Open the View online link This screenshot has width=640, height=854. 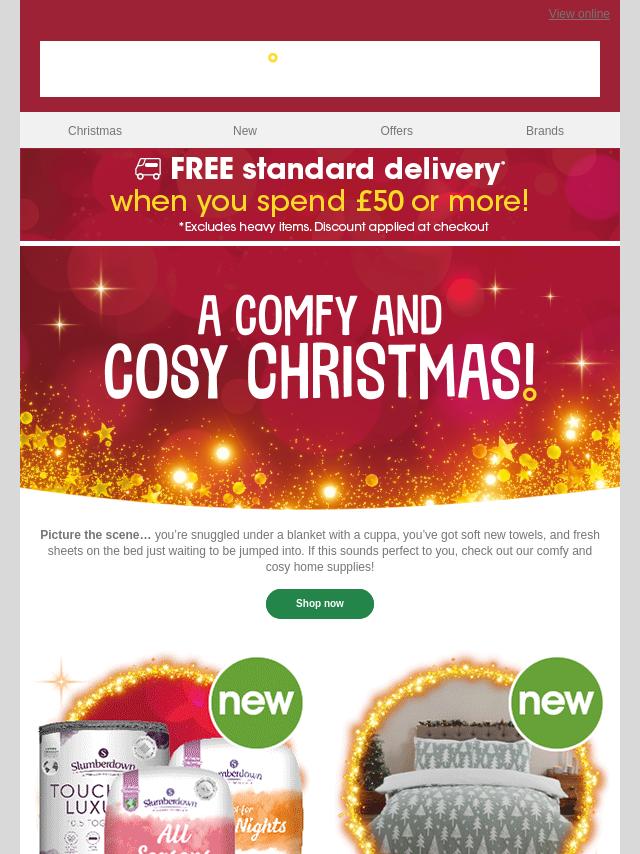pyautogui.click(x=578, y=14)
